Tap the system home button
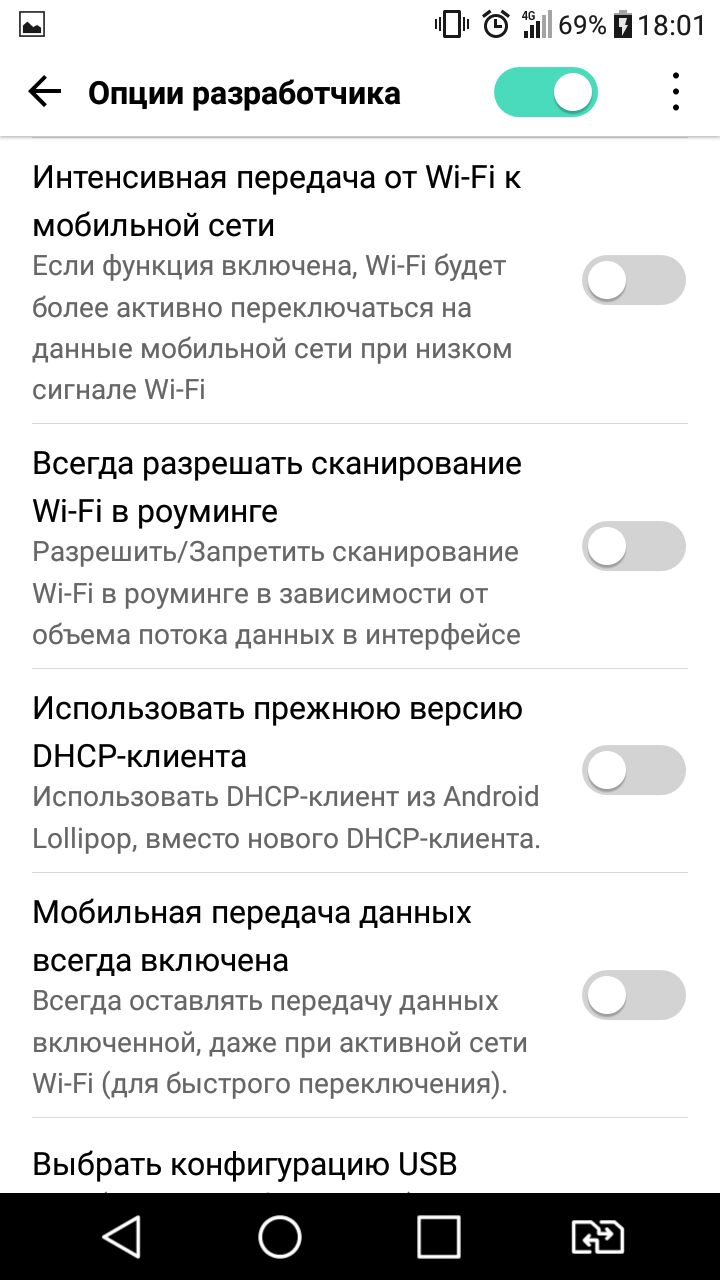 point(280,1237)
